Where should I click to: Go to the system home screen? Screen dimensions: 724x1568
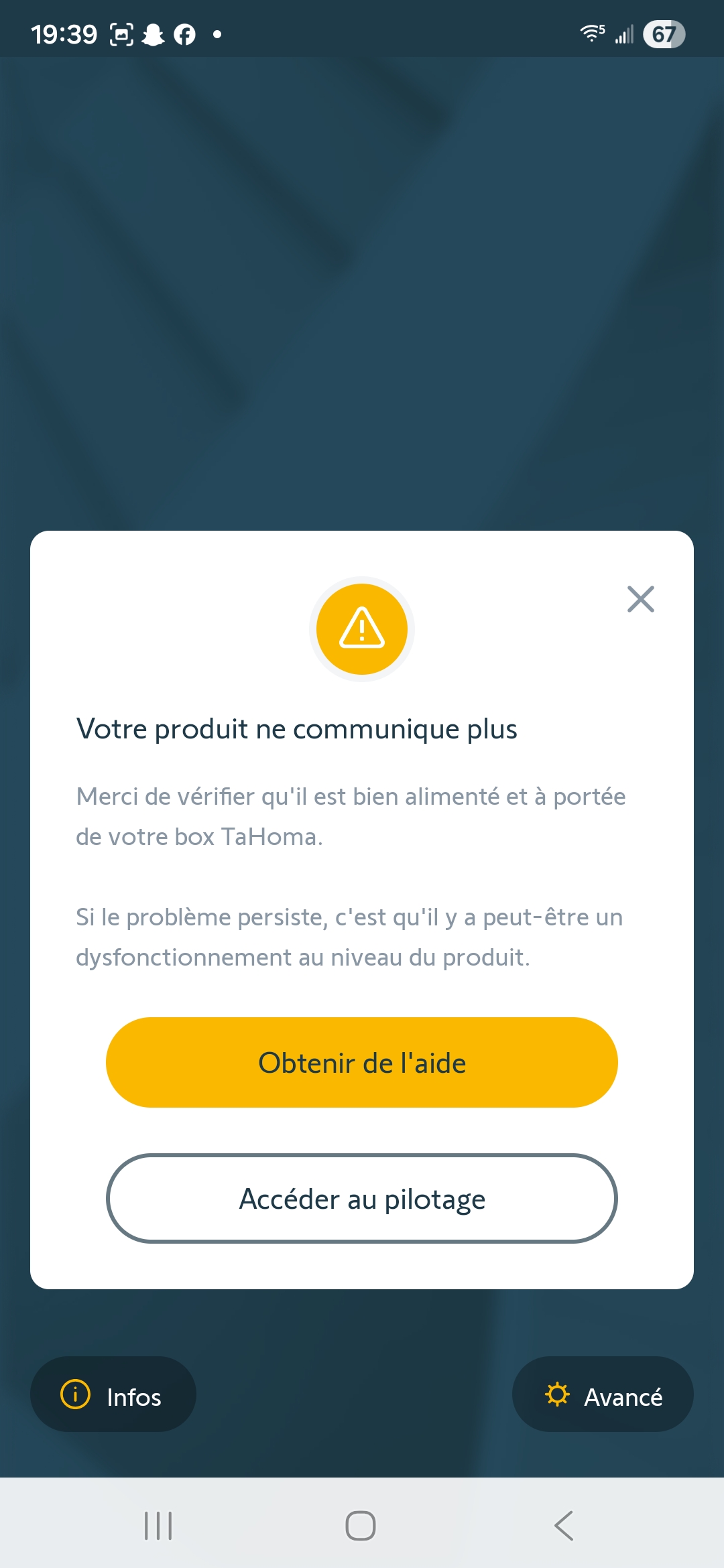pyautogui.click(x=361, y=1526)
